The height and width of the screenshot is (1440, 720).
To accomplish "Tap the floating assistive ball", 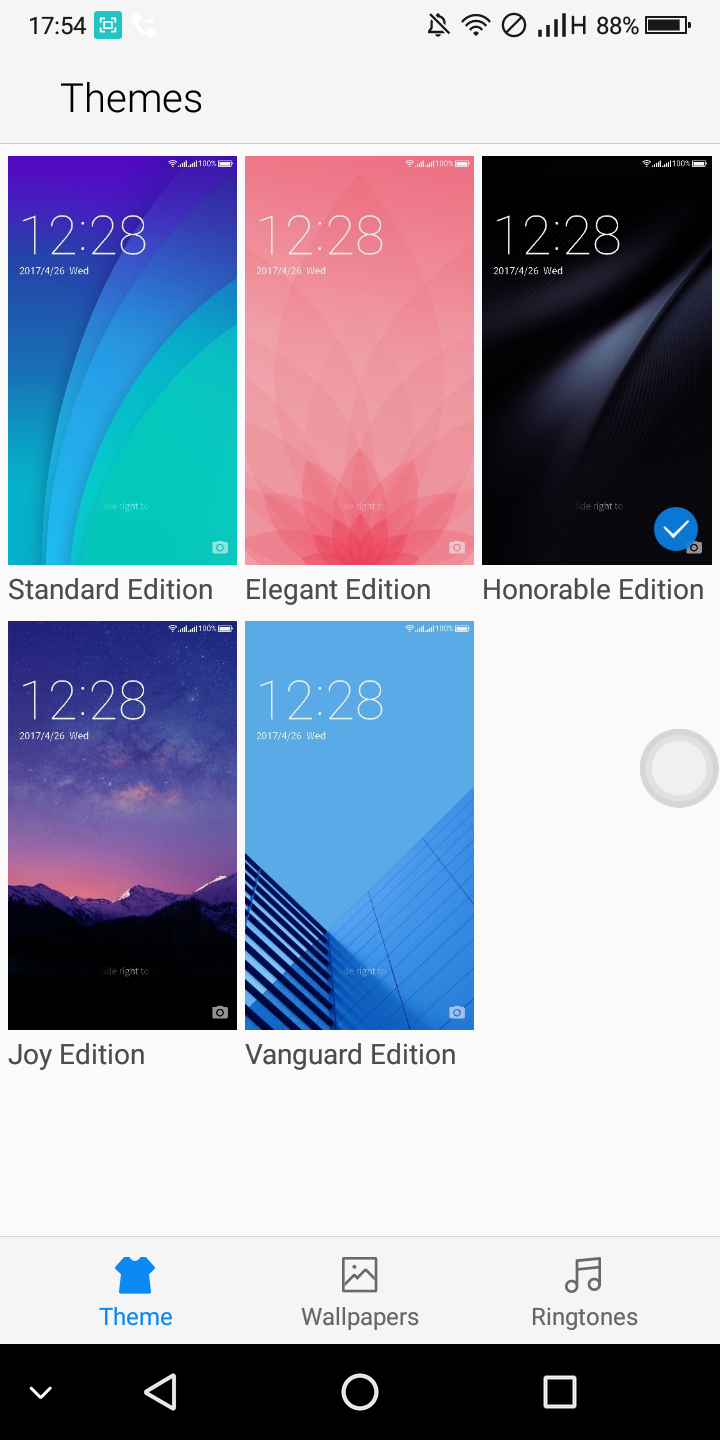I will 679,768.
